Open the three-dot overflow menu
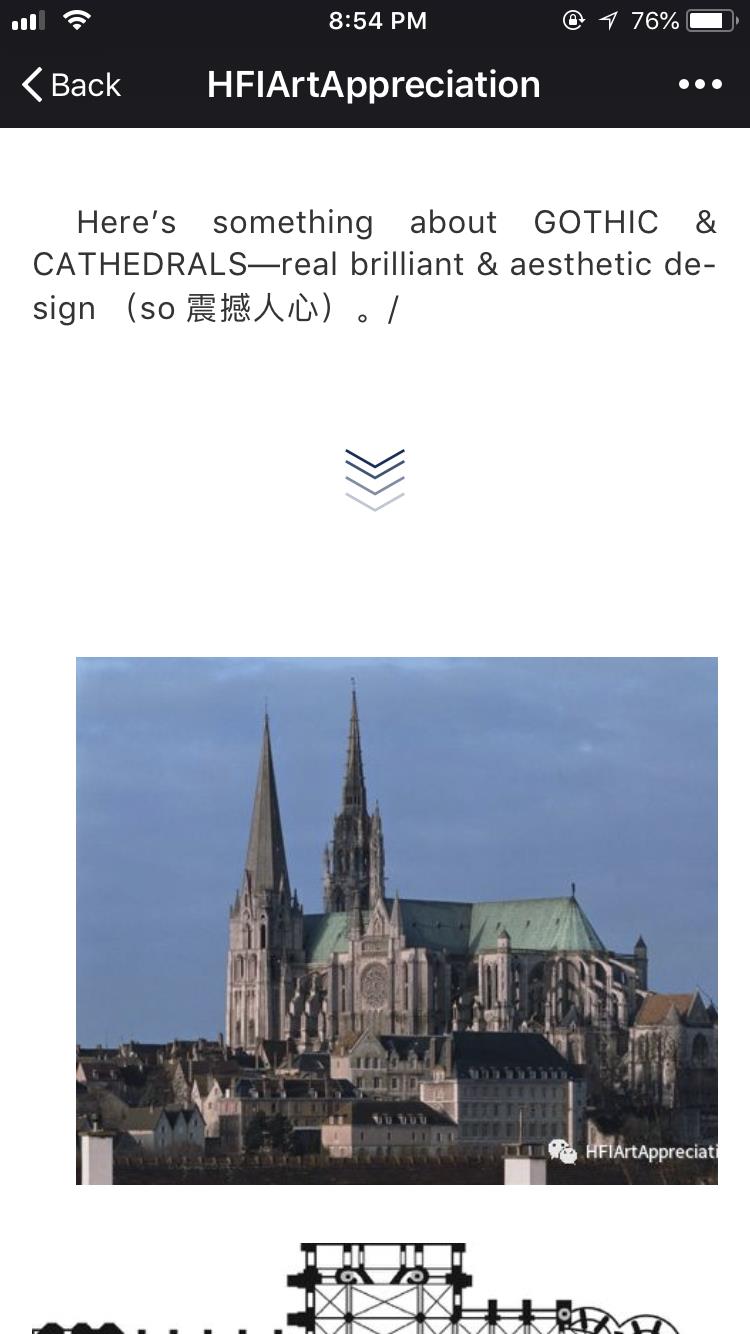This screenshot has width=750, height=1334. pos(700,85)
